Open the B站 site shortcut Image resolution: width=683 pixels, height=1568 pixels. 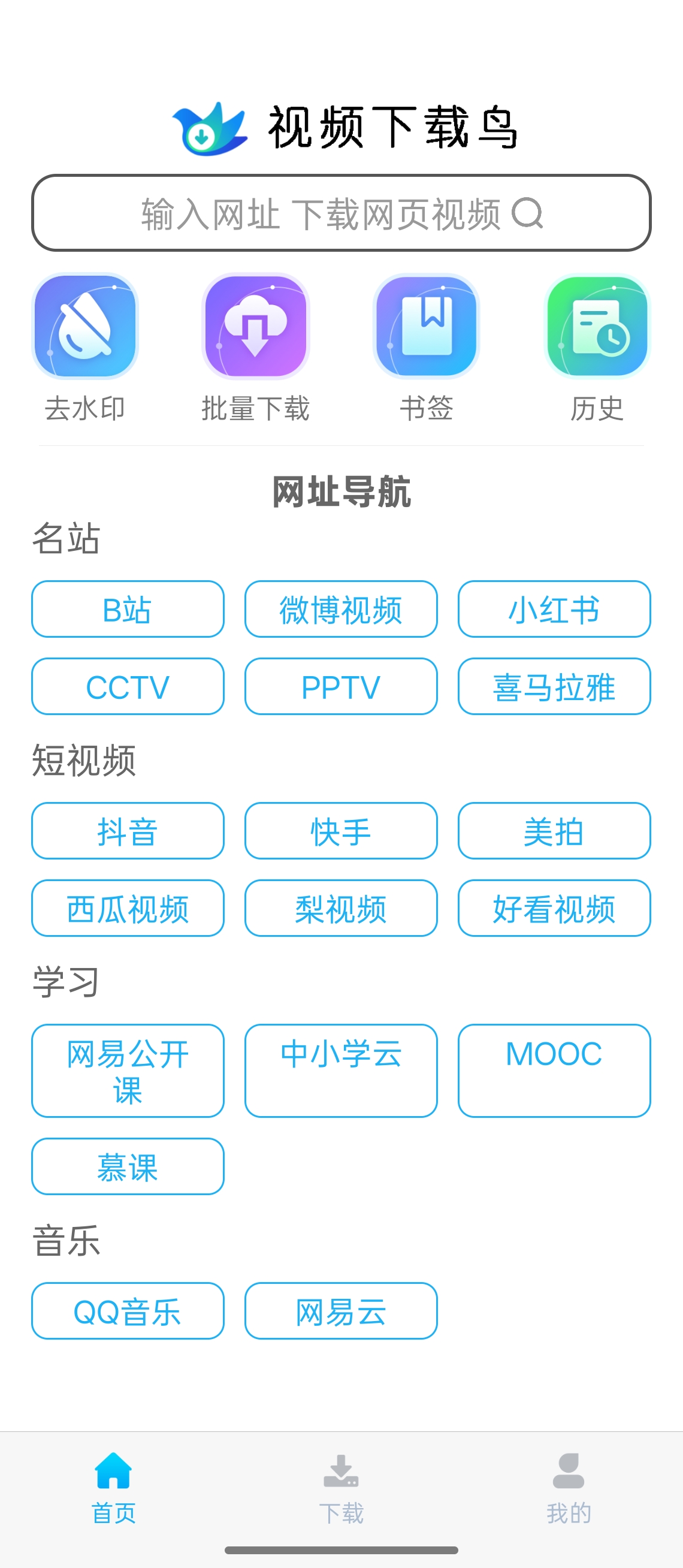click(128, 610)
